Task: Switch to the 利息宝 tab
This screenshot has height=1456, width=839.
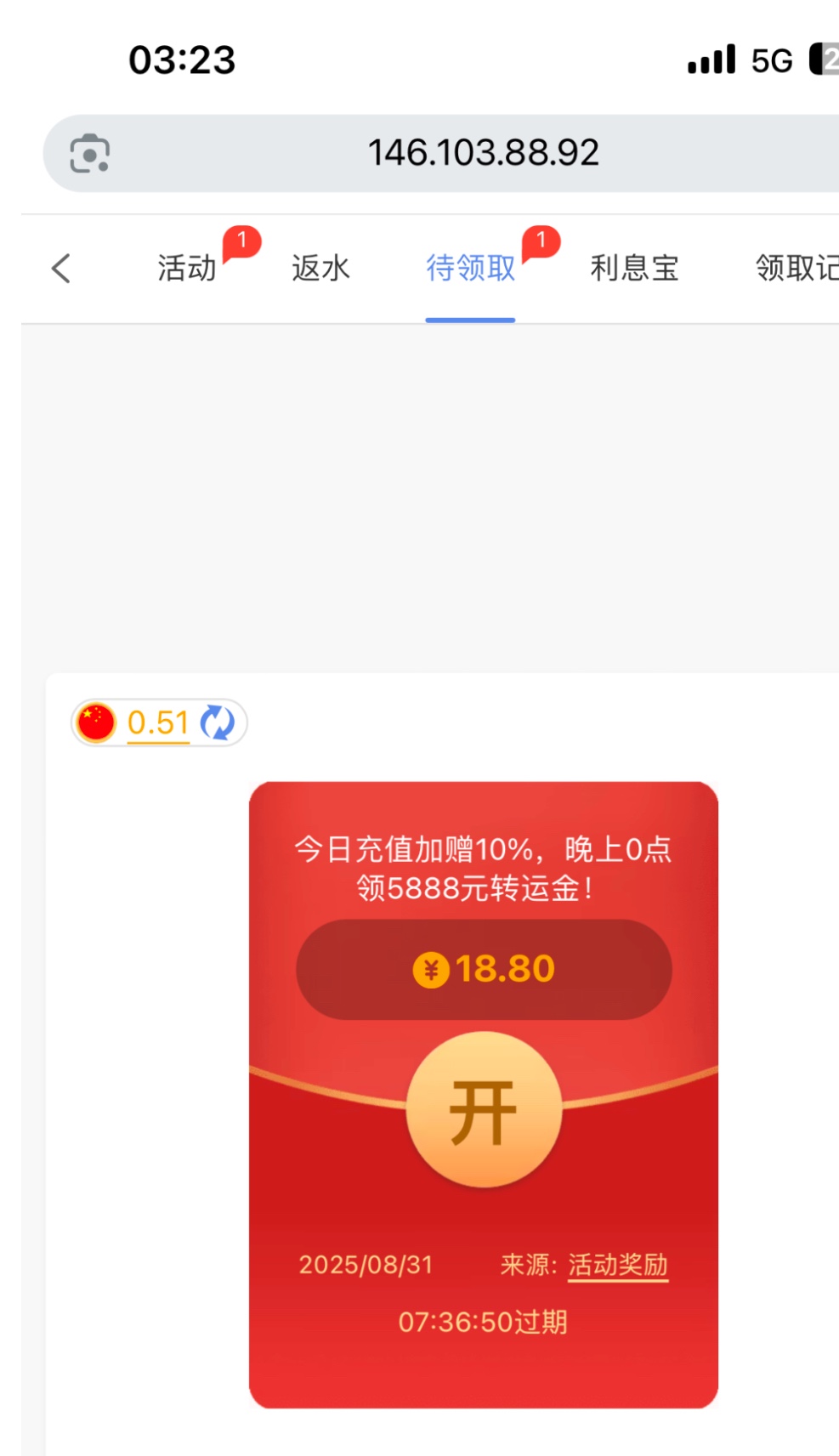Action: point(634,269)
